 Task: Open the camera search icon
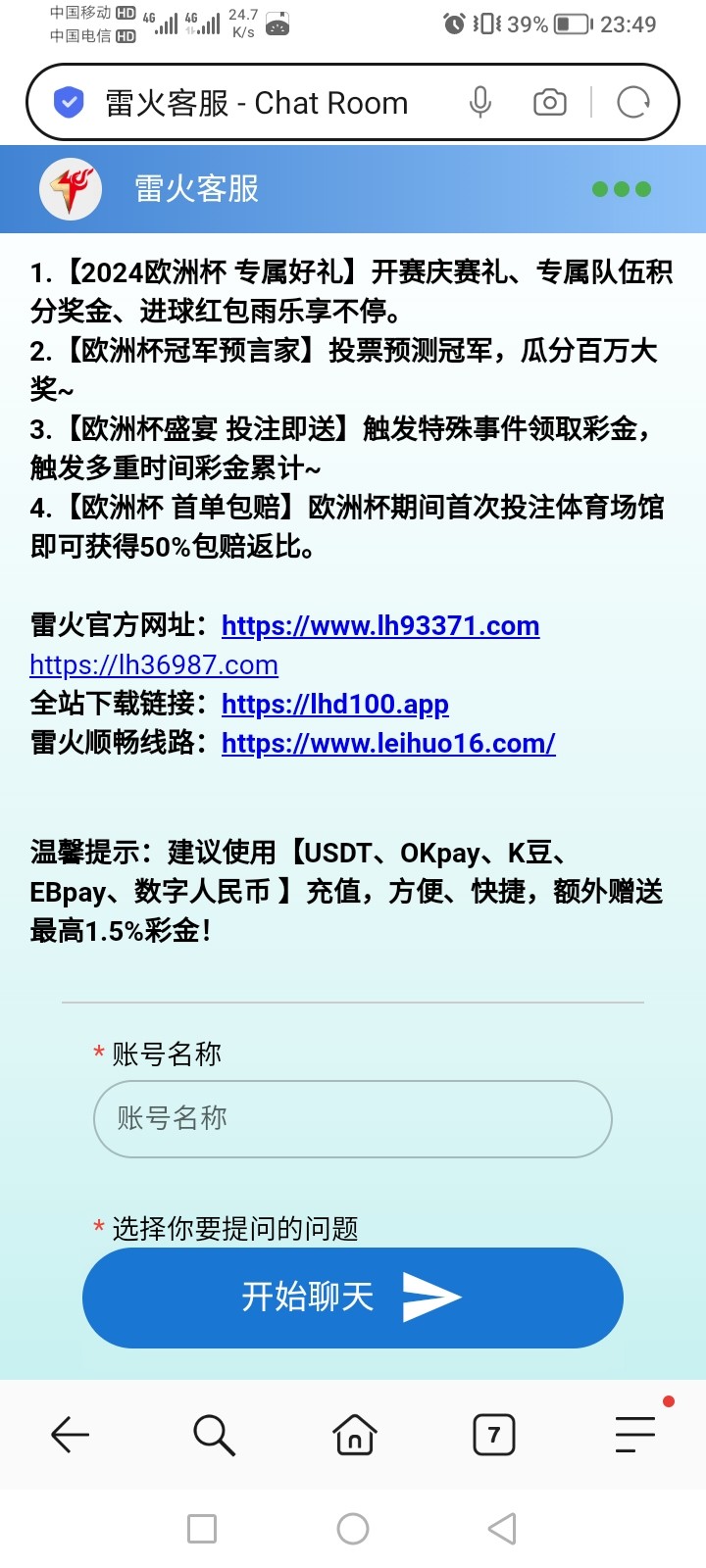(549, 101)
